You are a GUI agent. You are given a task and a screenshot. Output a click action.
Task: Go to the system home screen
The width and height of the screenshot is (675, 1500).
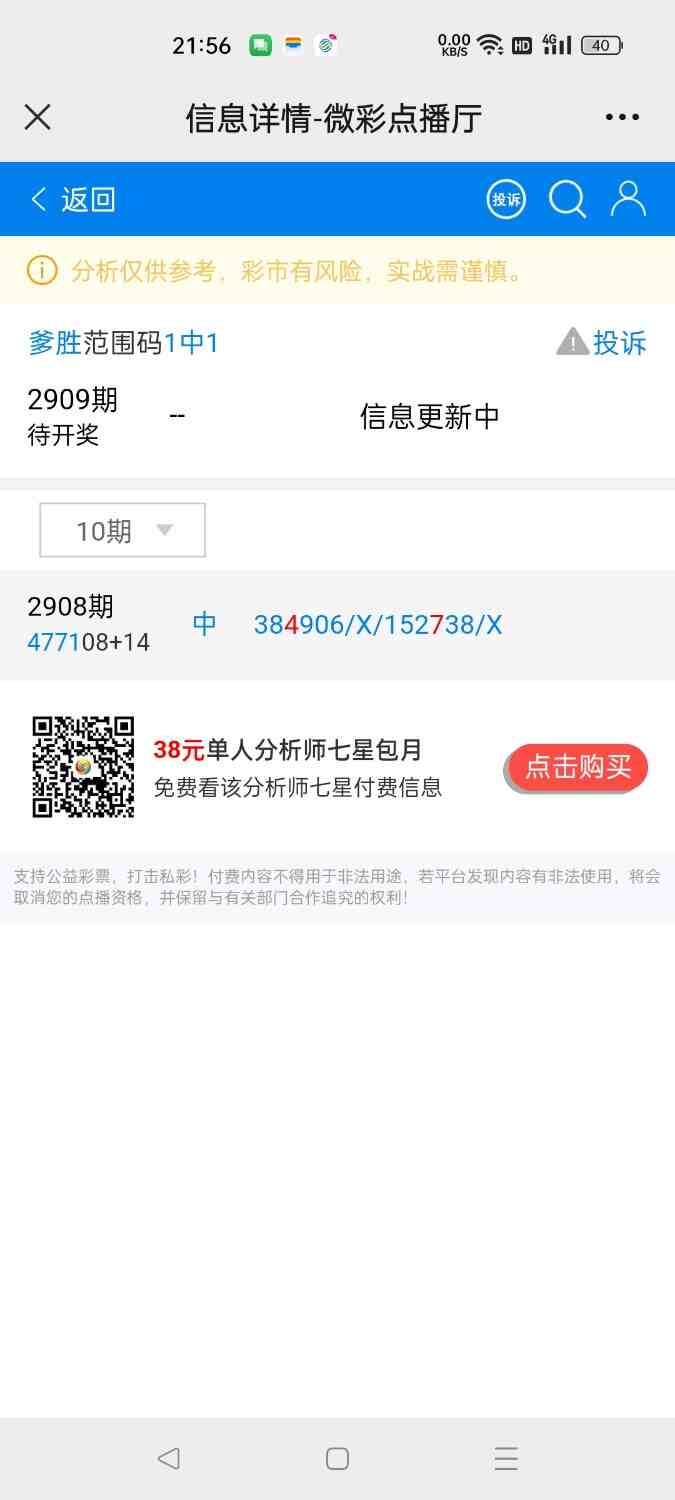pos(338,1458)
